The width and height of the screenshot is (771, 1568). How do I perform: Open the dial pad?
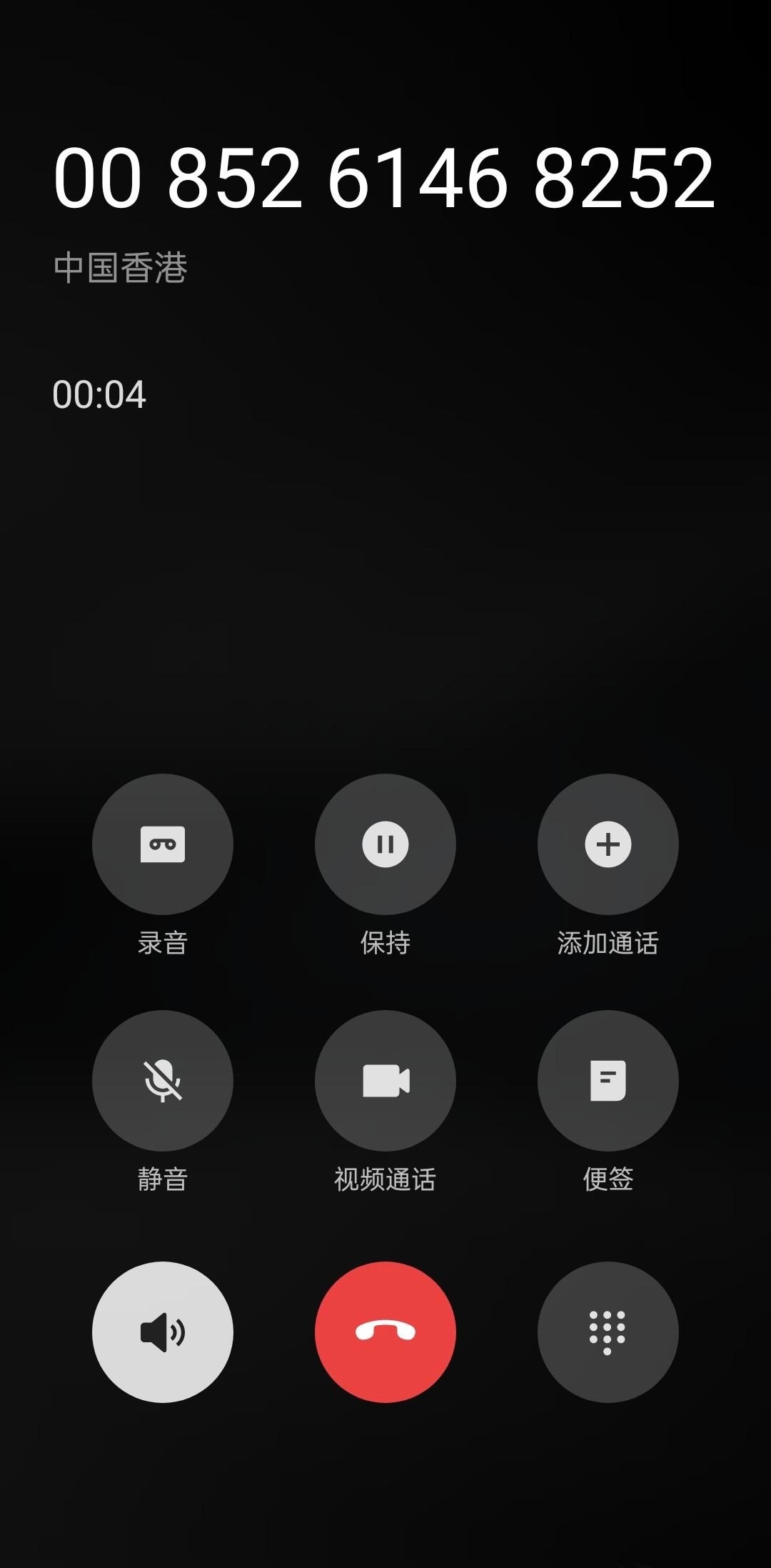[x=608, y=1332]
